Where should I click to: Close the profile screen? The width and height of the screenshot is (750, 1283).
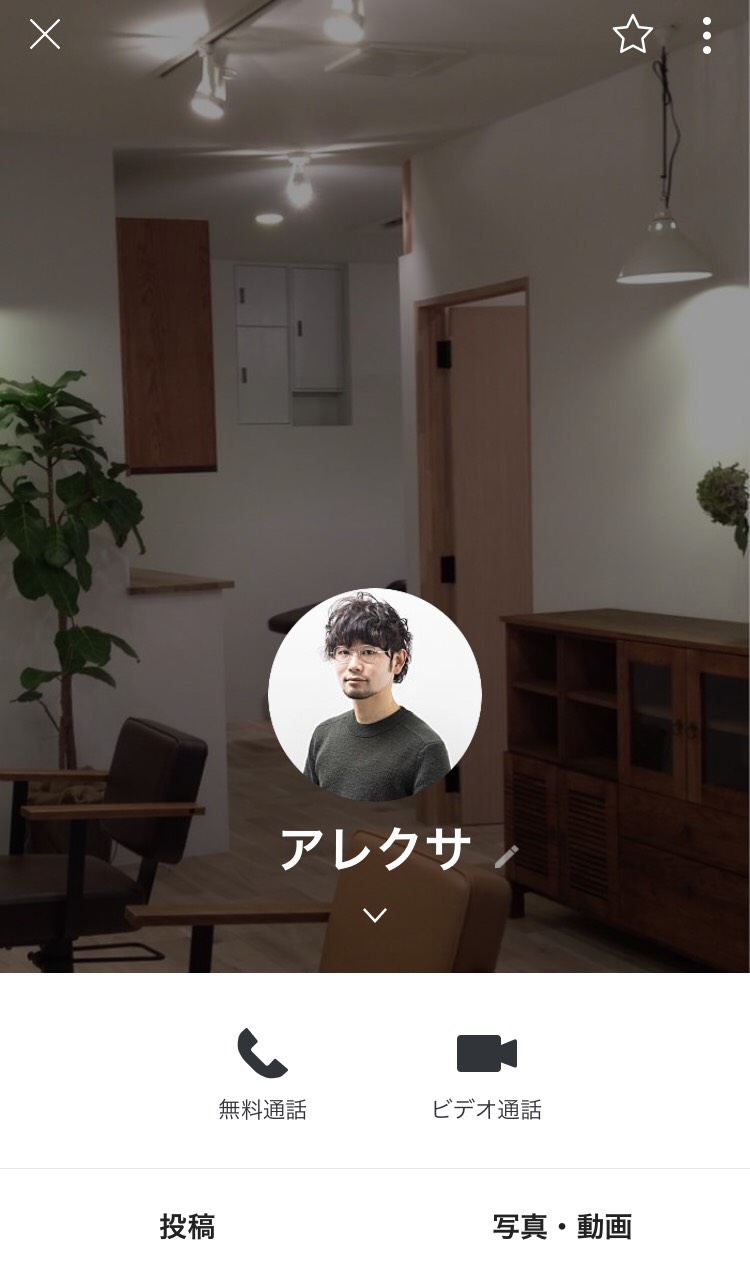coord(45,35)
